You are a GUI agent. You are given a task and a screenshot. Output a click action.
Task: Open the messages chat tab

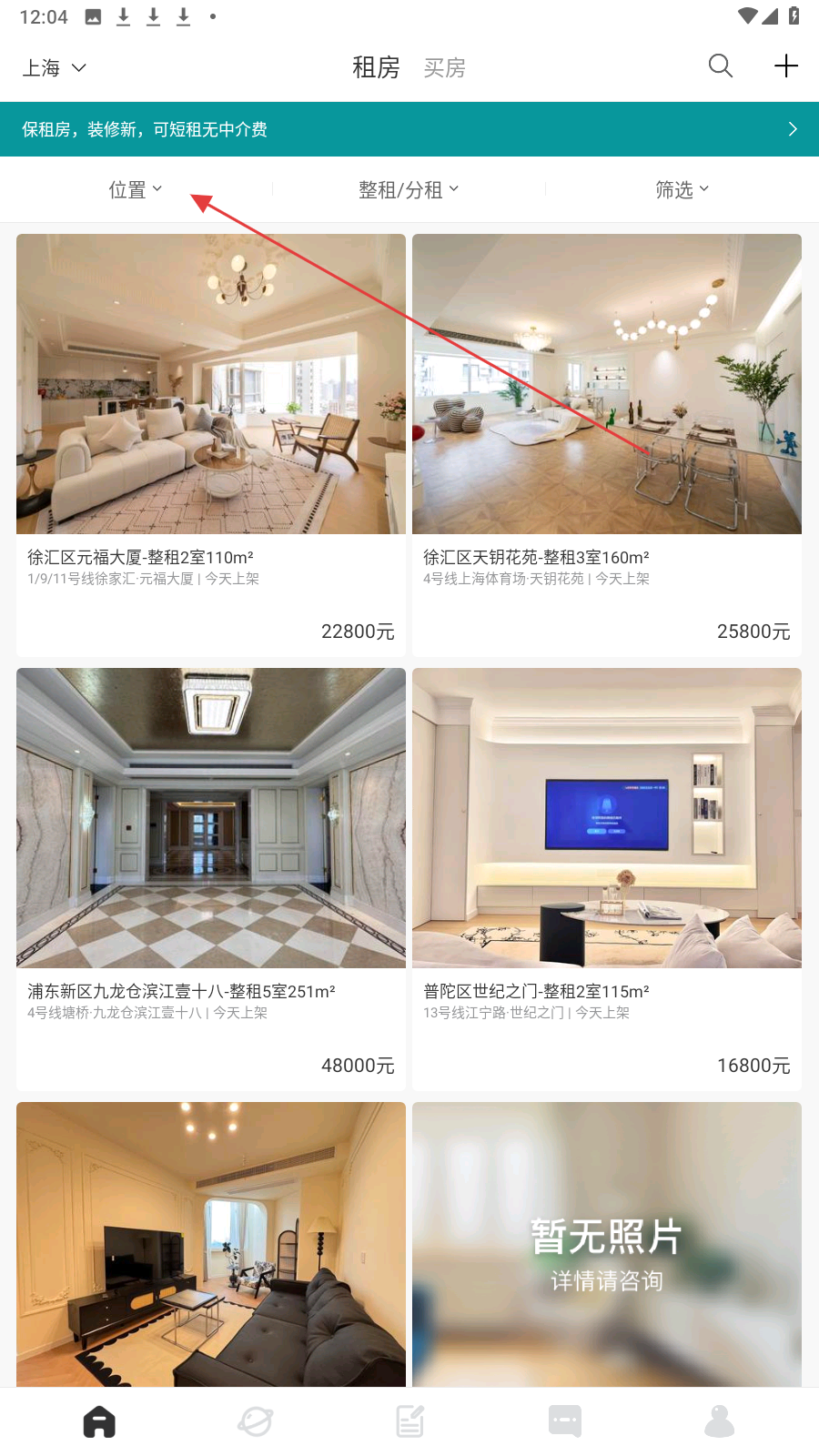pyautogui.click(x=565, y=1421)
